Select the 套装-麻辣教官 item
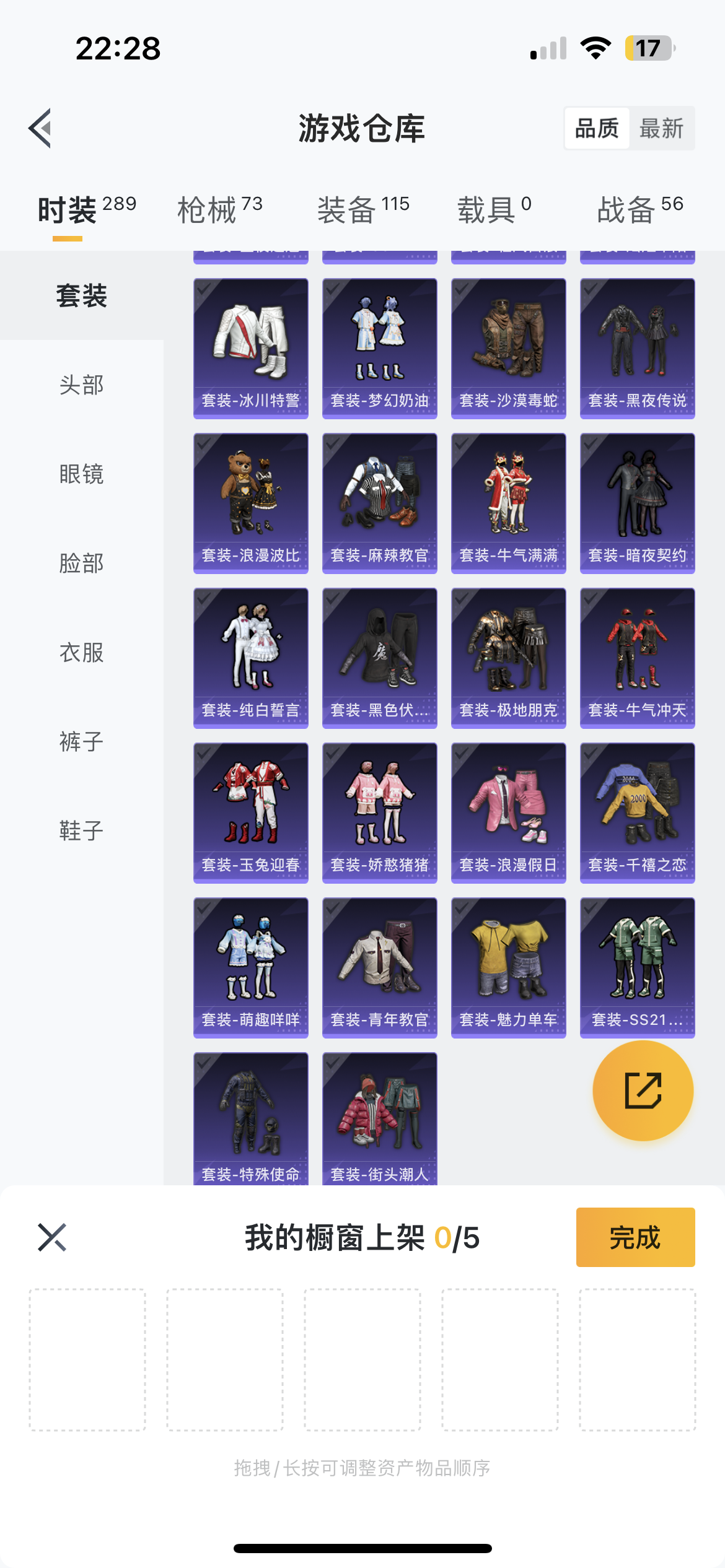The image size is (725, 1568). (x=380, y=503)
